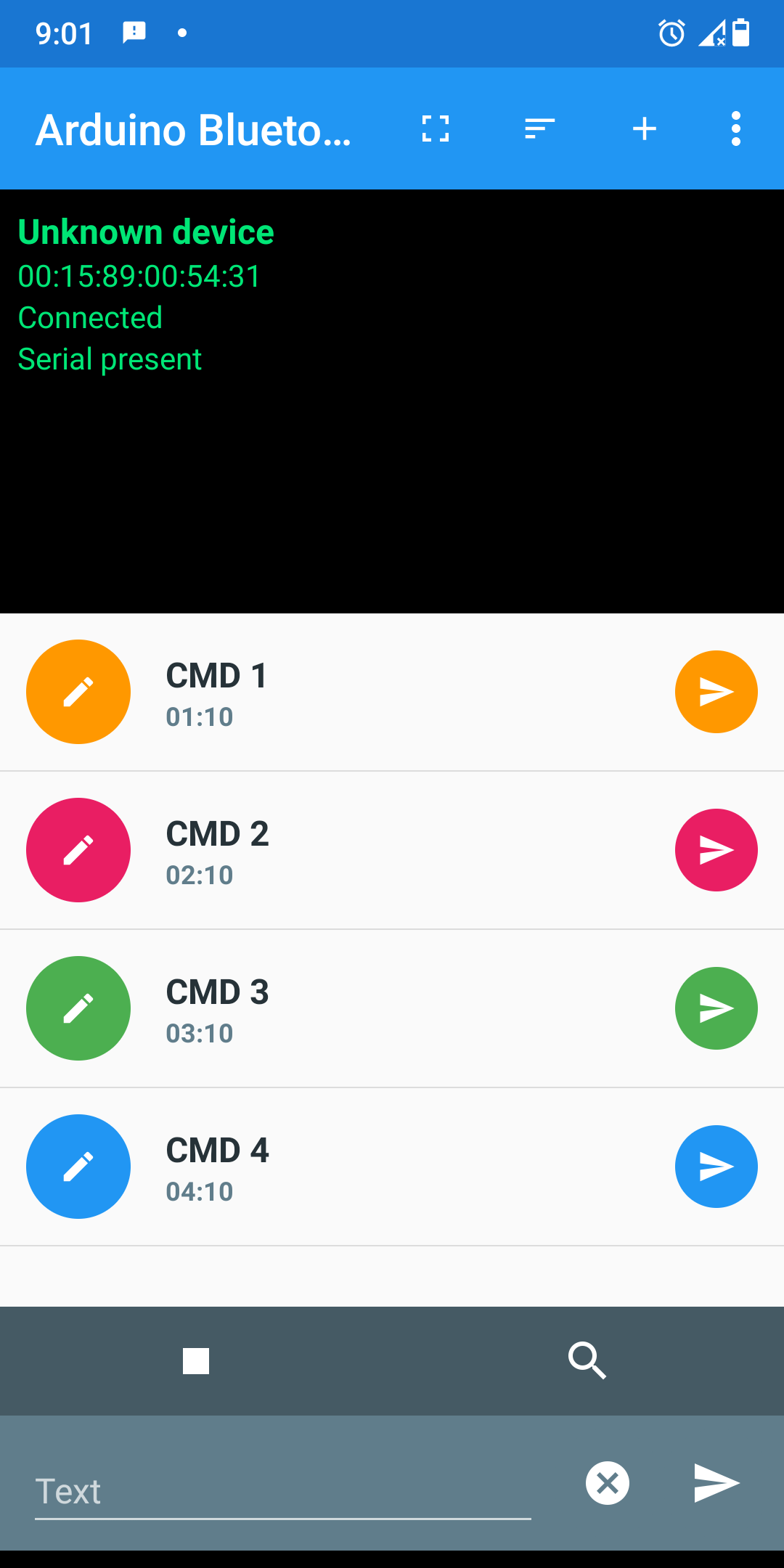Select the Unknown device status line

pos(146,232)
